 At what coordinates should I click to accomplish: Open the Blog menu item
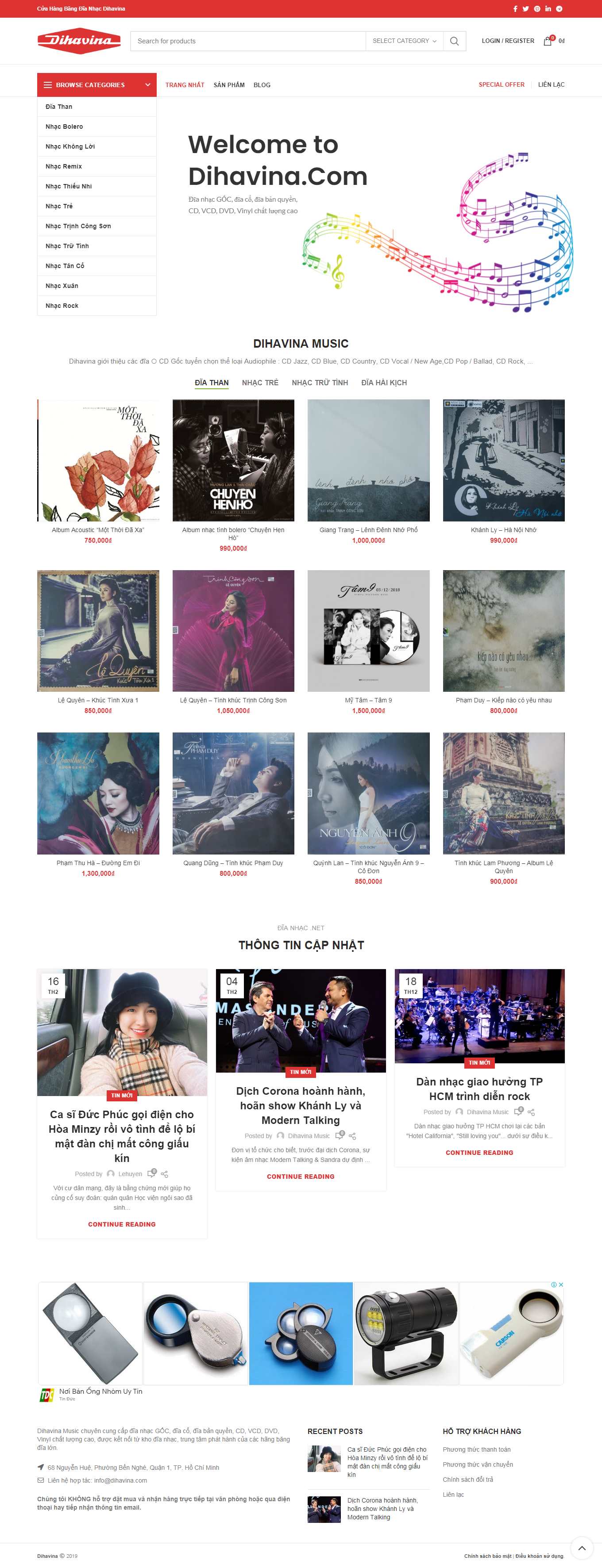[262, 84]
